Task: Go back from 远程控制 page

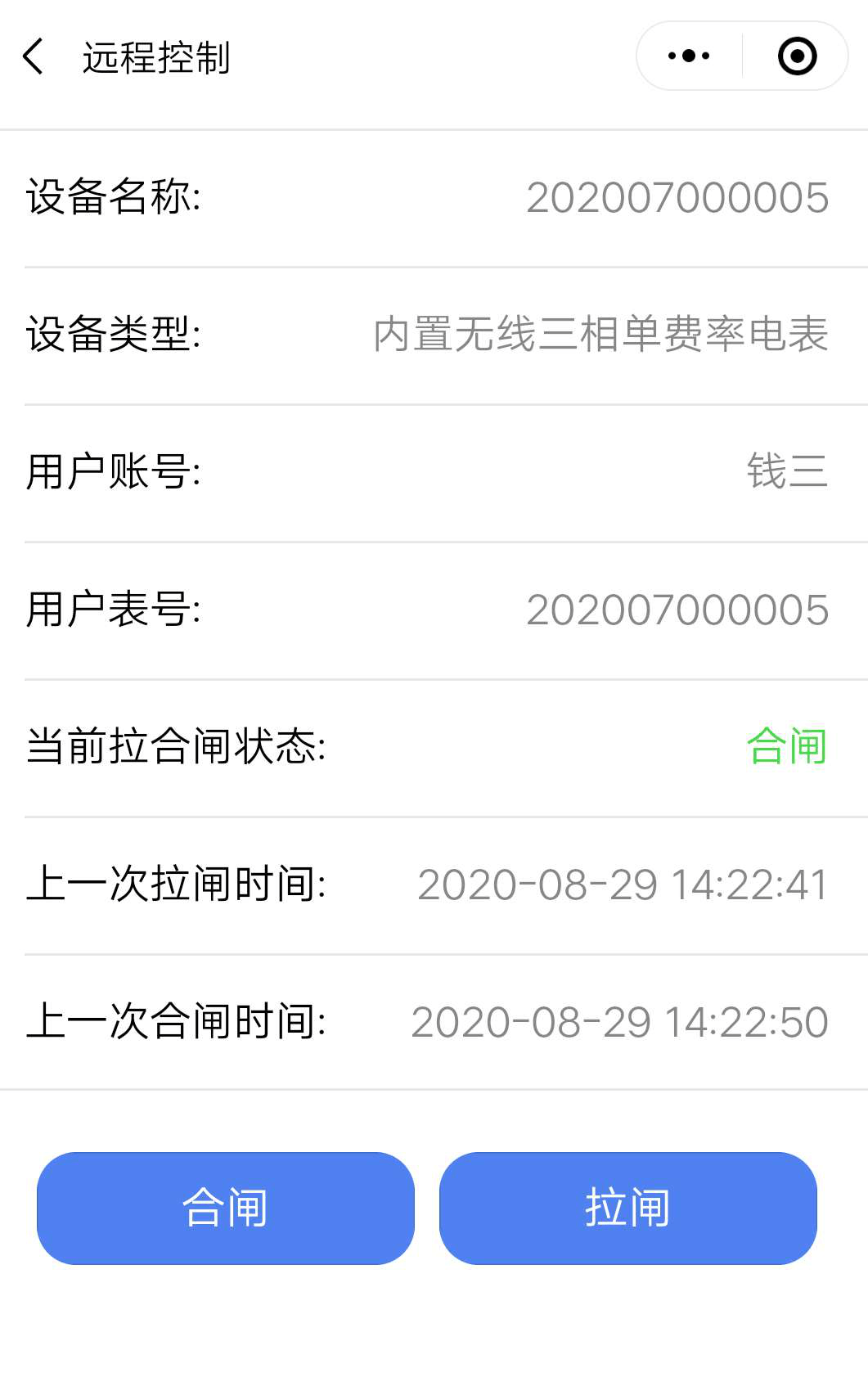Action: click(33, 56)
